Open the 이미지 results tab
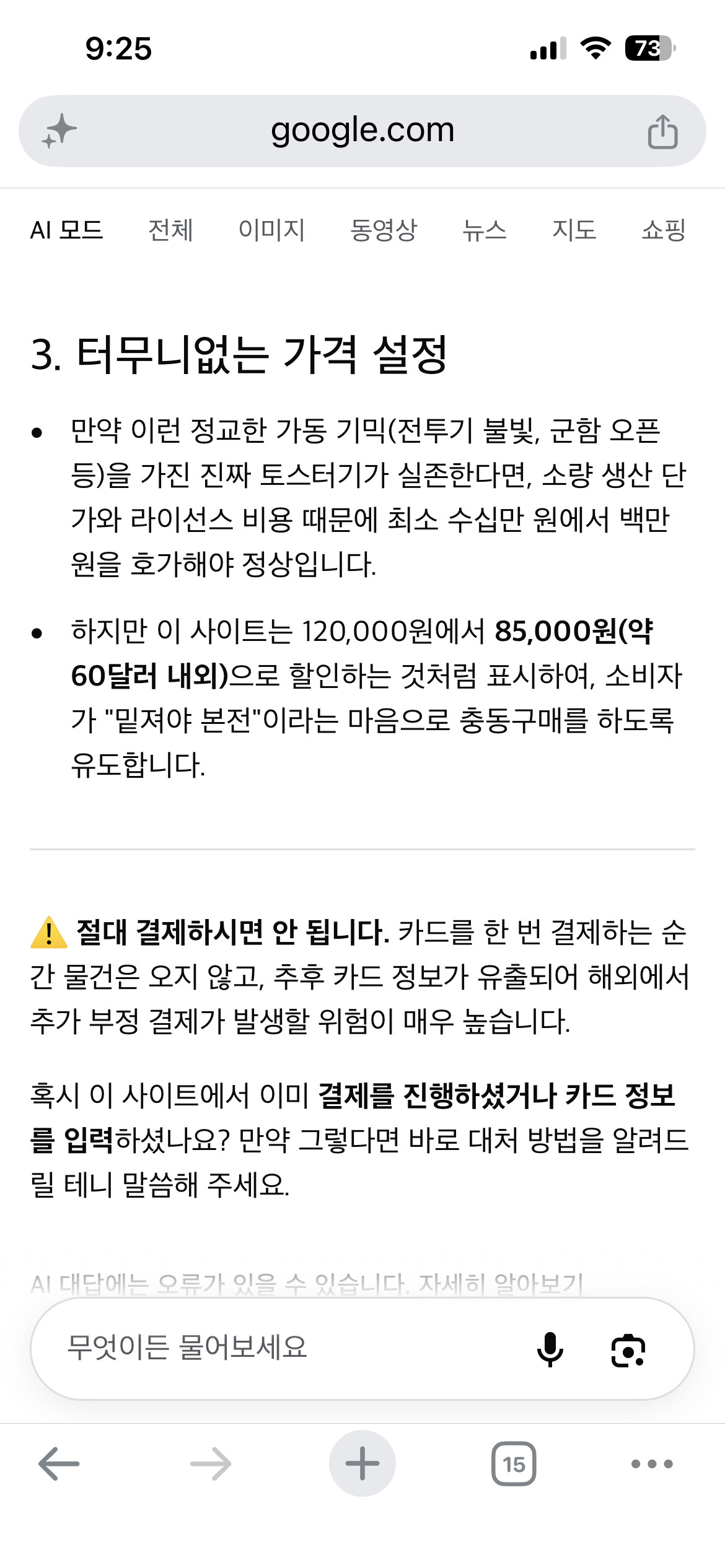The width and height of the screenshot is (725, 1568). click(x=271, y=230)
